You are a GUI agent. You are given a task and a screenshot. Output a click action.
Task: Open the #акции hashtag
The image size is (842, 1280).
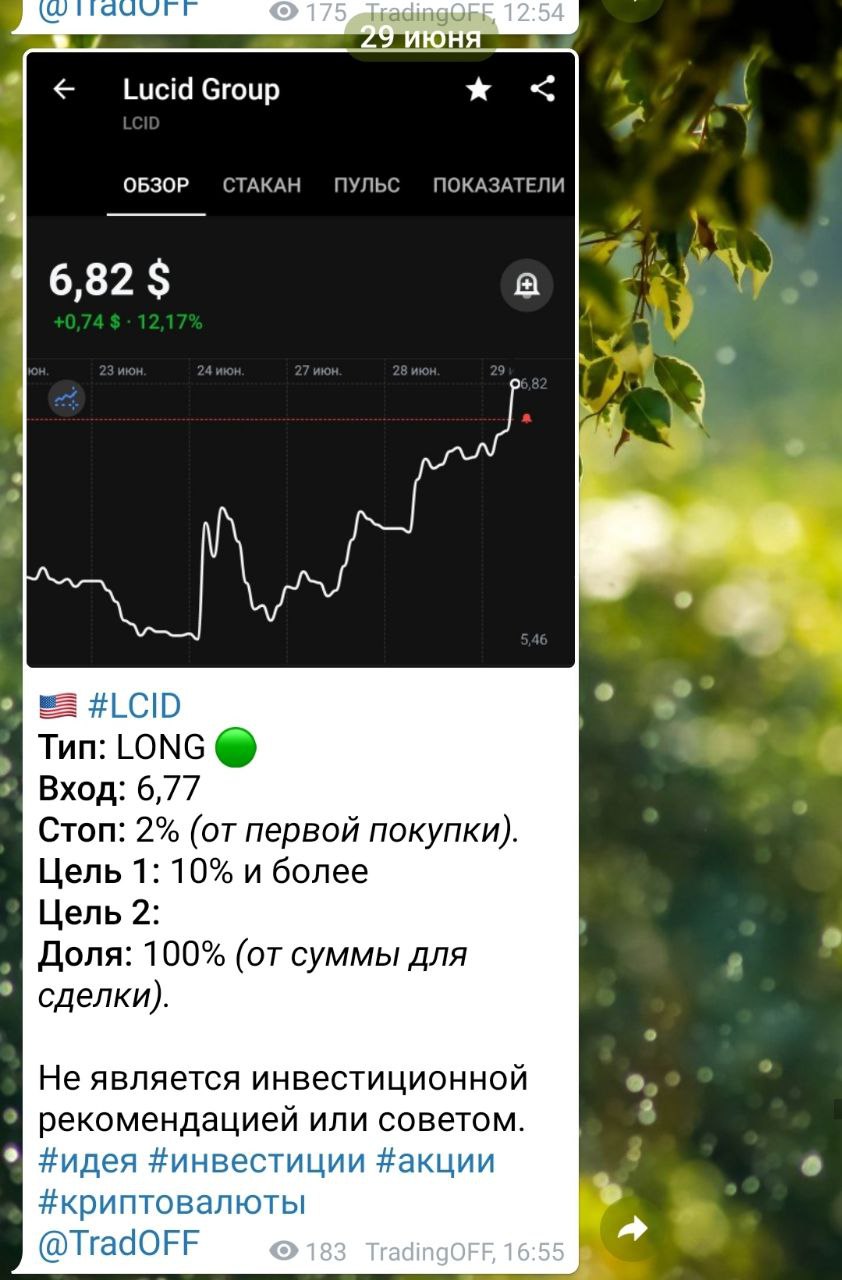pos(435,1161)
